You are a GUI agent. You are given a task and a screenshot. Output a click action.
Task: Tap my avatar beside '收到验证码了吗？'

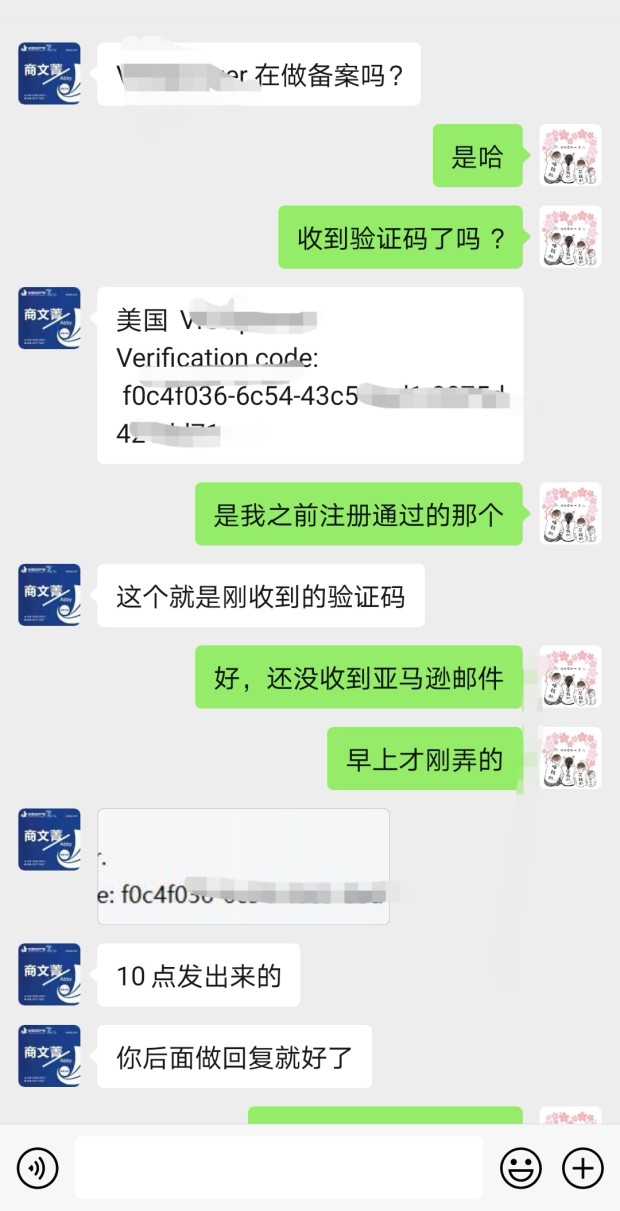570,237
